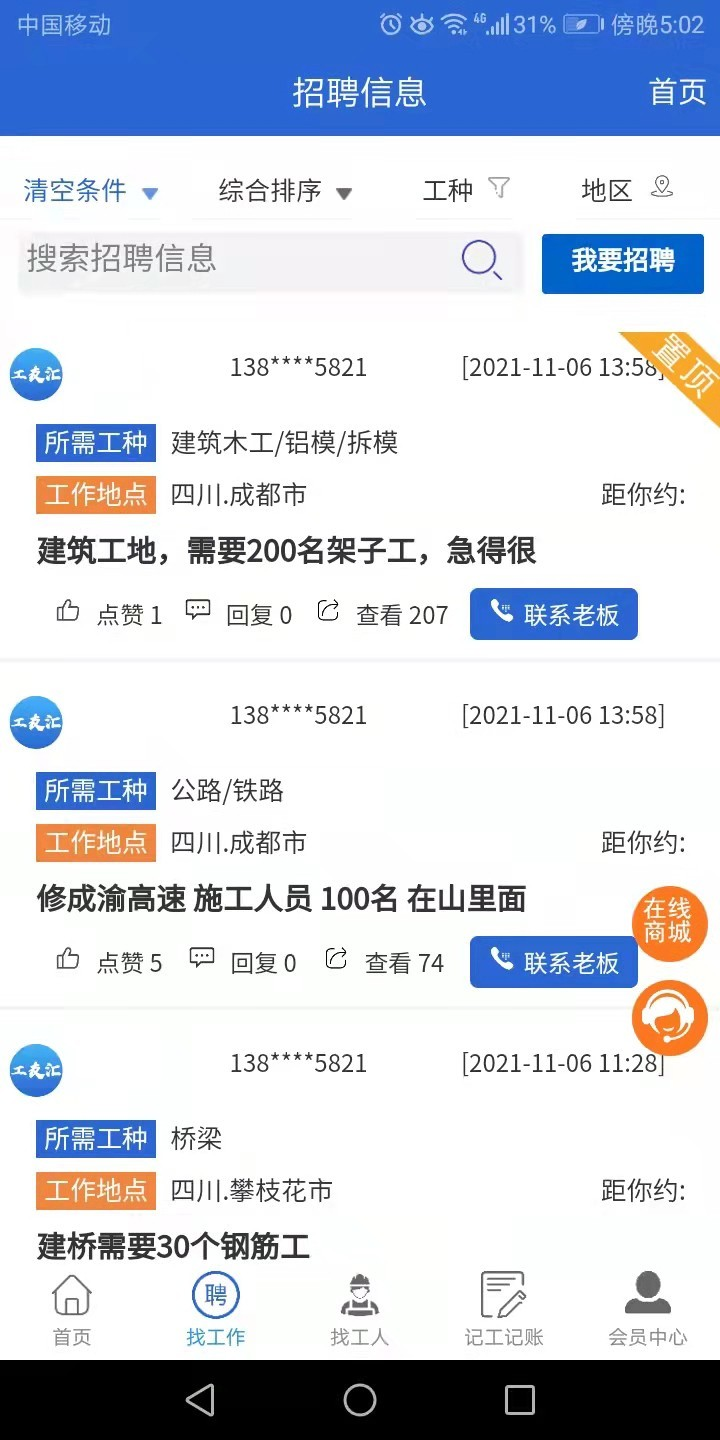Open the 在线商城 floating icon
The height and width of the screenshot is (1440, 720).
point(669,923)
